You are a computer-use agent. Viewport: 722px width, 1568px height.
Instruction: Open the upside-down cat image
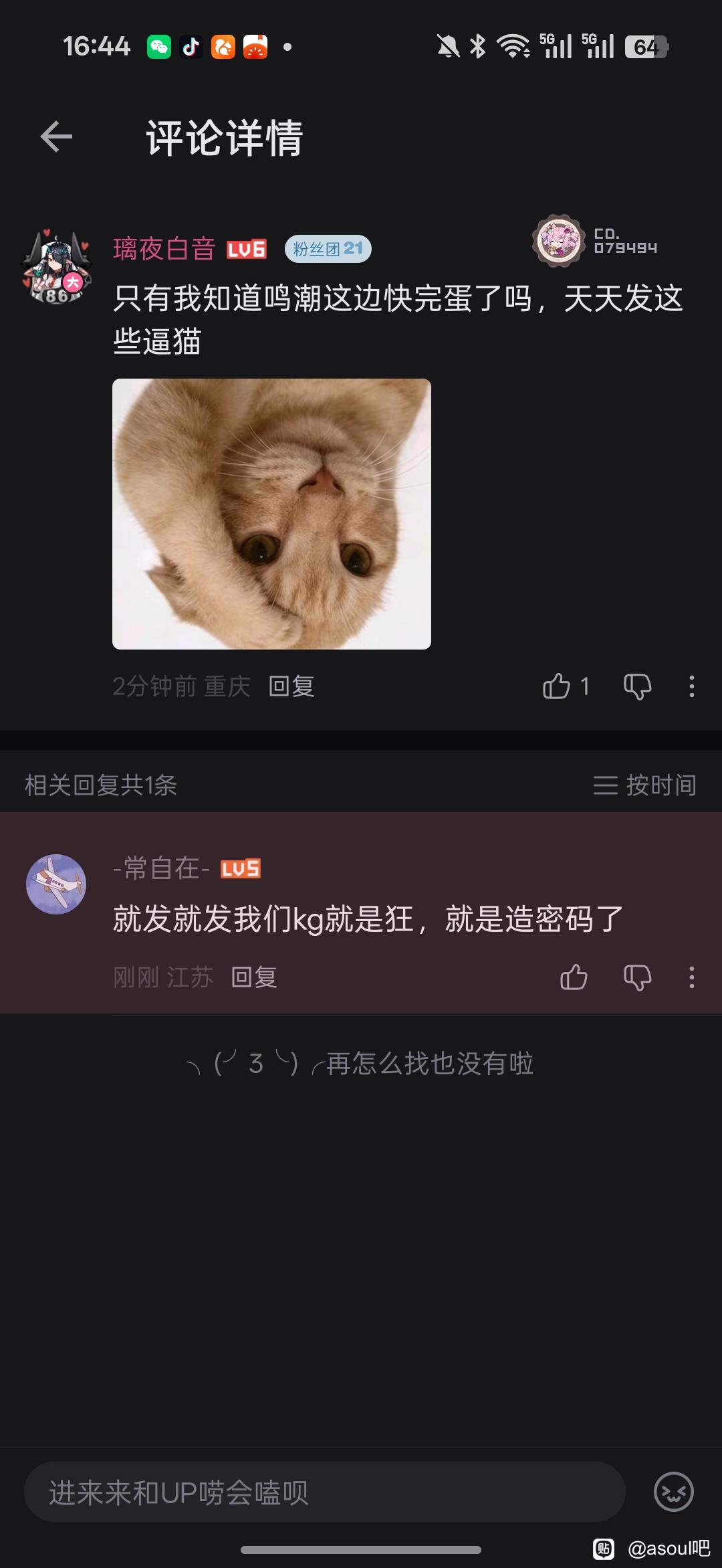click(271, 514)
